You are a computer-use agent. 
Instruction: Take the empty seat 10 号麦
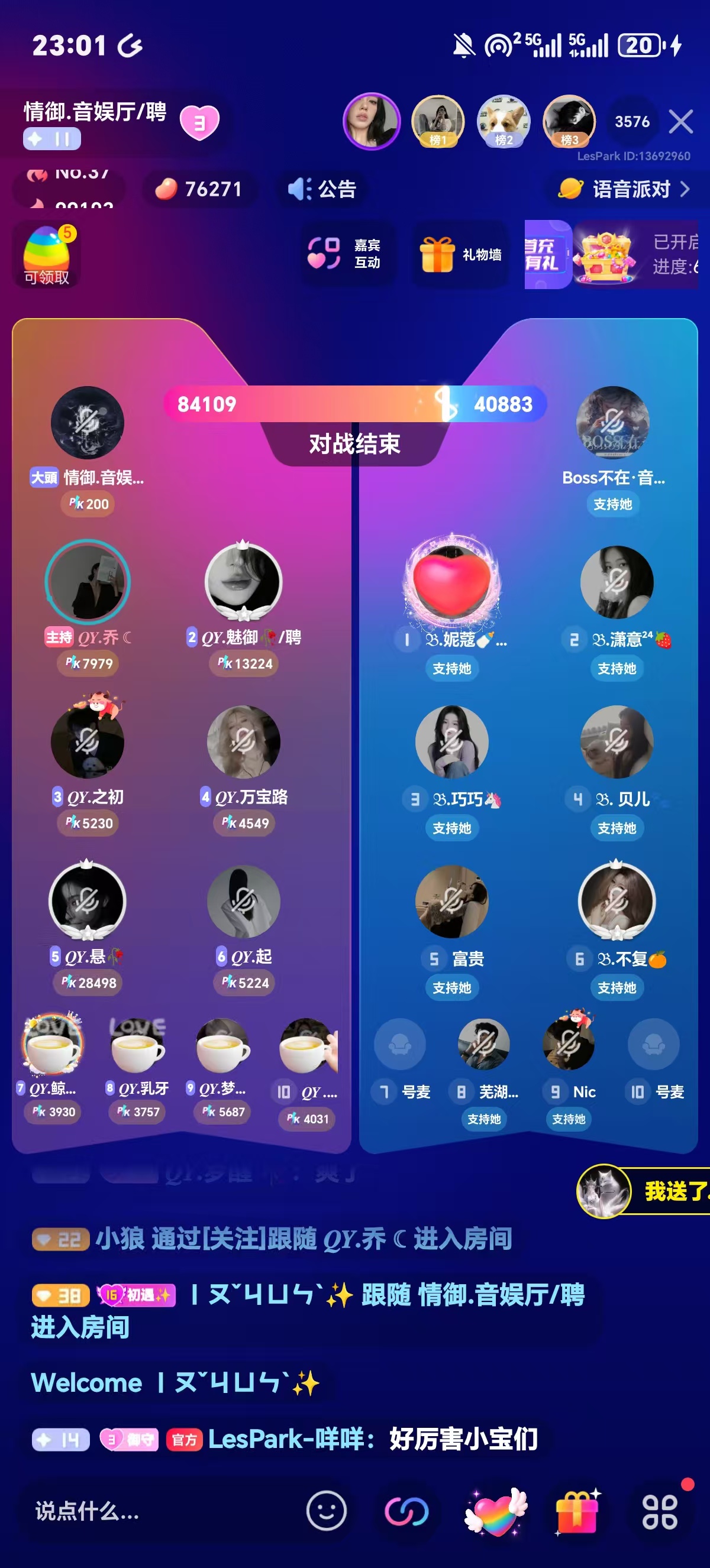pyautogui.click(x=653, y=1045)
